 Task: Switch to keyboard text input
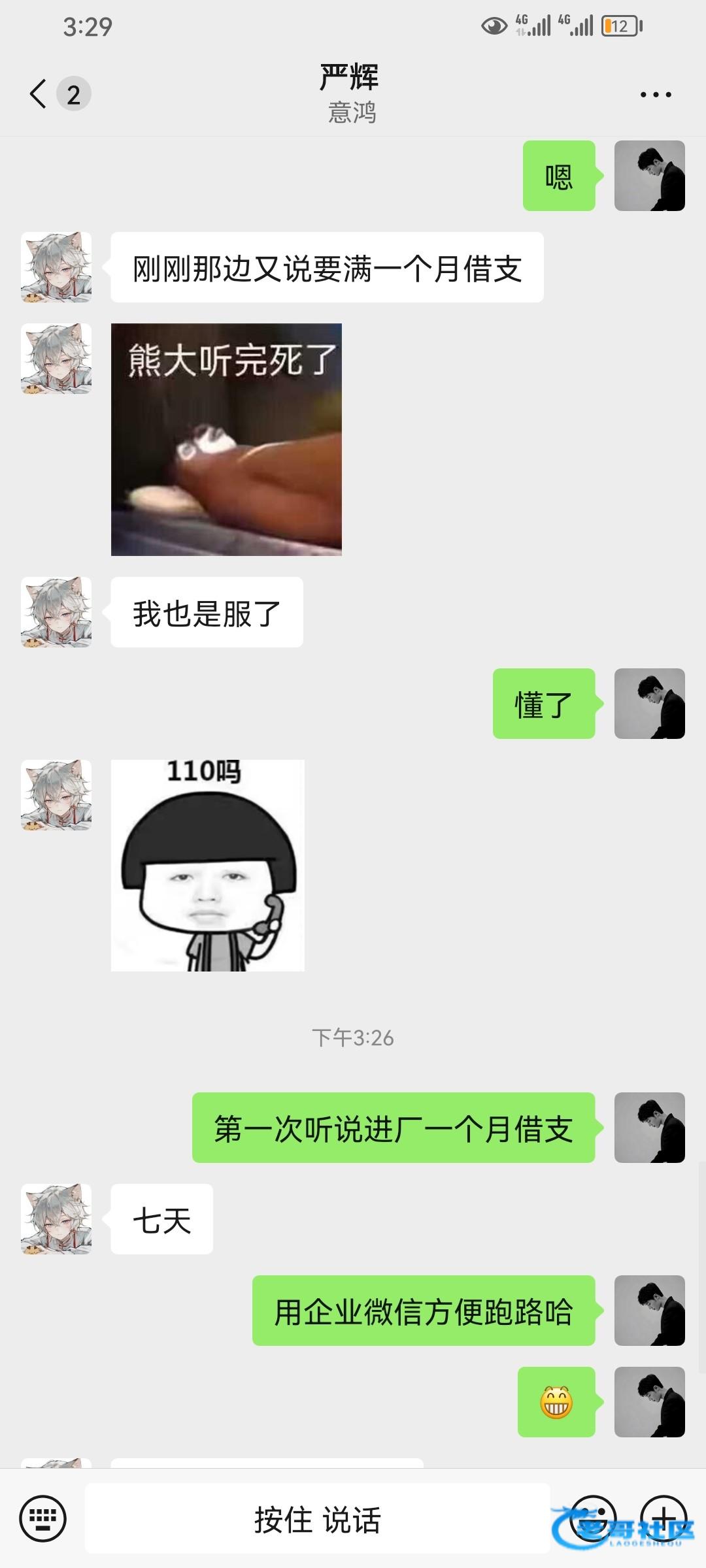tap(42, 1518)
